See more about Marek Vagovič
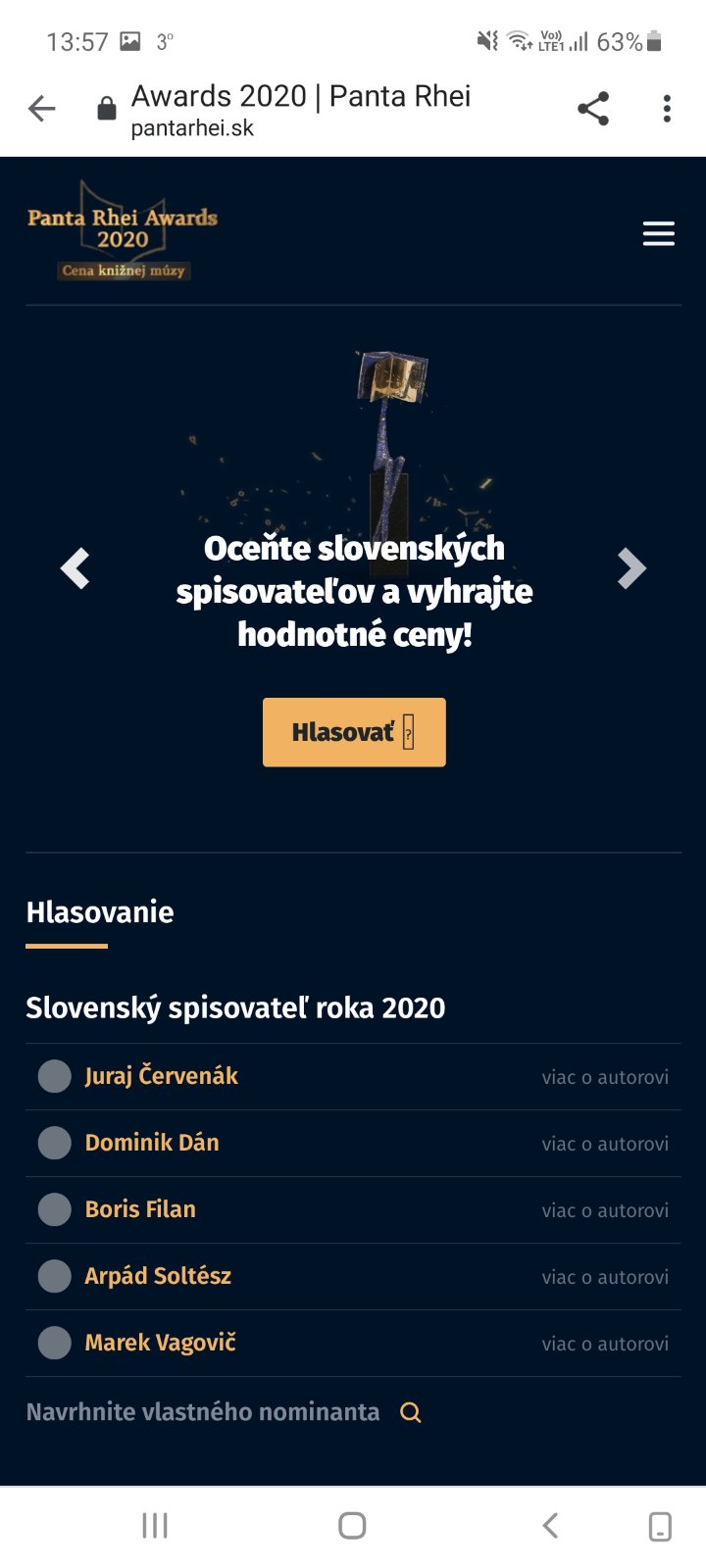This screenshot has height=1568, width=706. 605,1344
